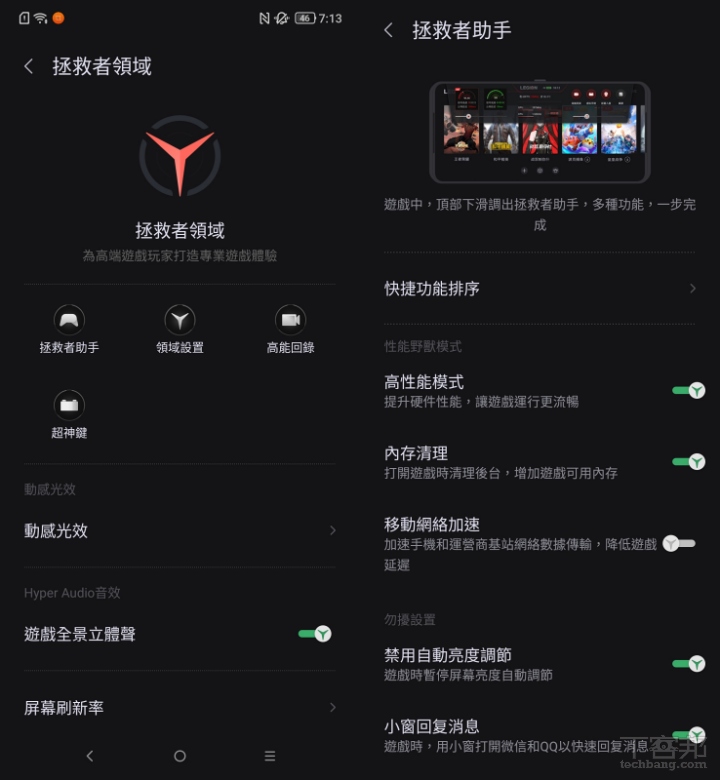Open recent apps with the navigation menu button
This screenshot has height=780, width=720.
pos(269,756)
